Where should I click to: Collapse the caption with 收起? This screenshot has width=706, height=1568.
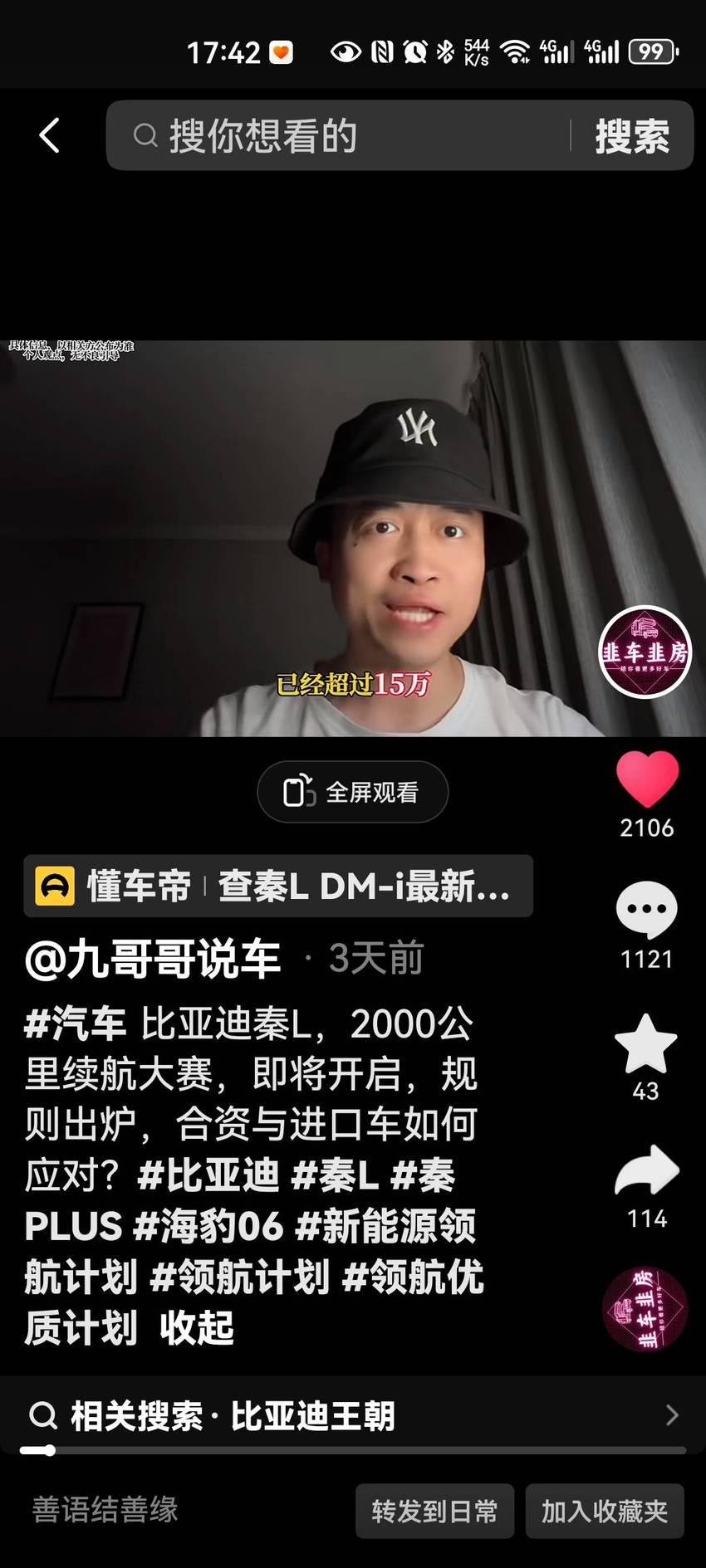coord(197,1328)
